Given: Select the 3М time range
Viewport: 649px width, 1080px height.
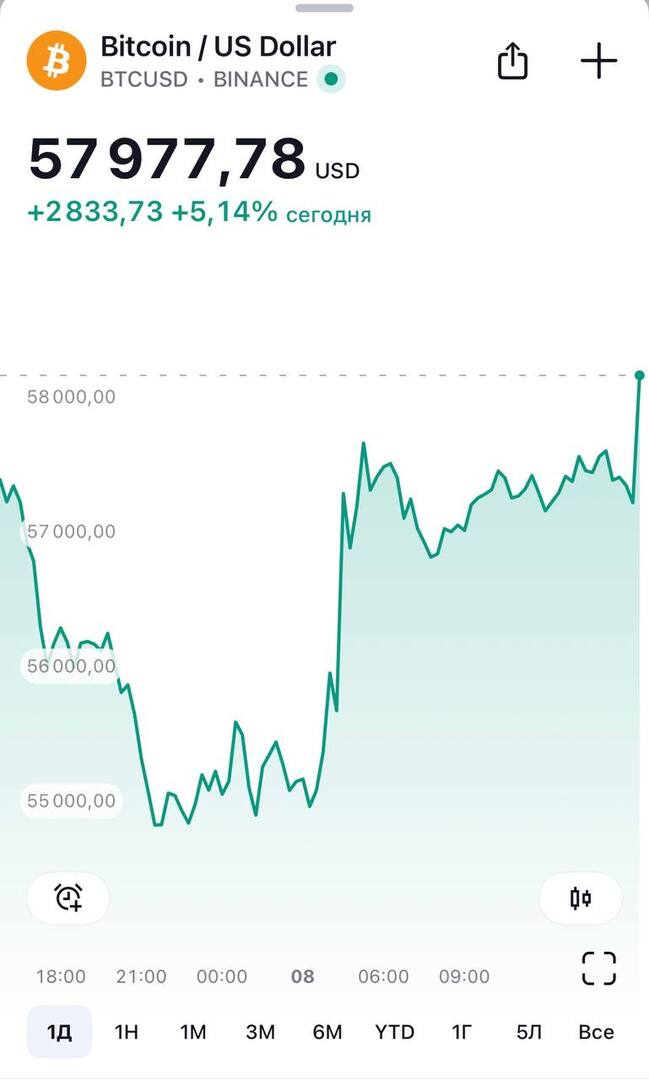Looking at the screenshot, I should click(260, 1032).
